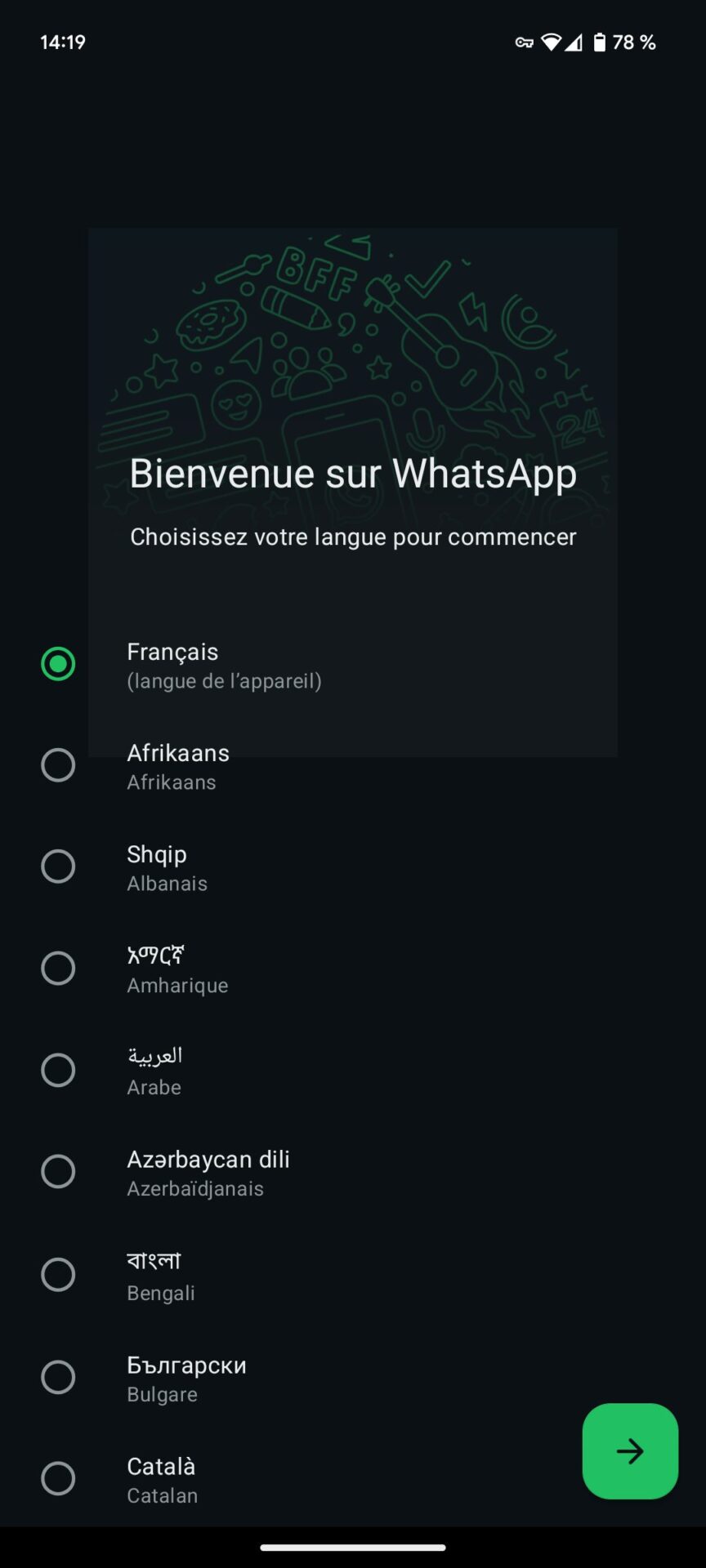Choose Azərbaycan dili language
Viewport: 706px width, 1568px height.
353,1172
